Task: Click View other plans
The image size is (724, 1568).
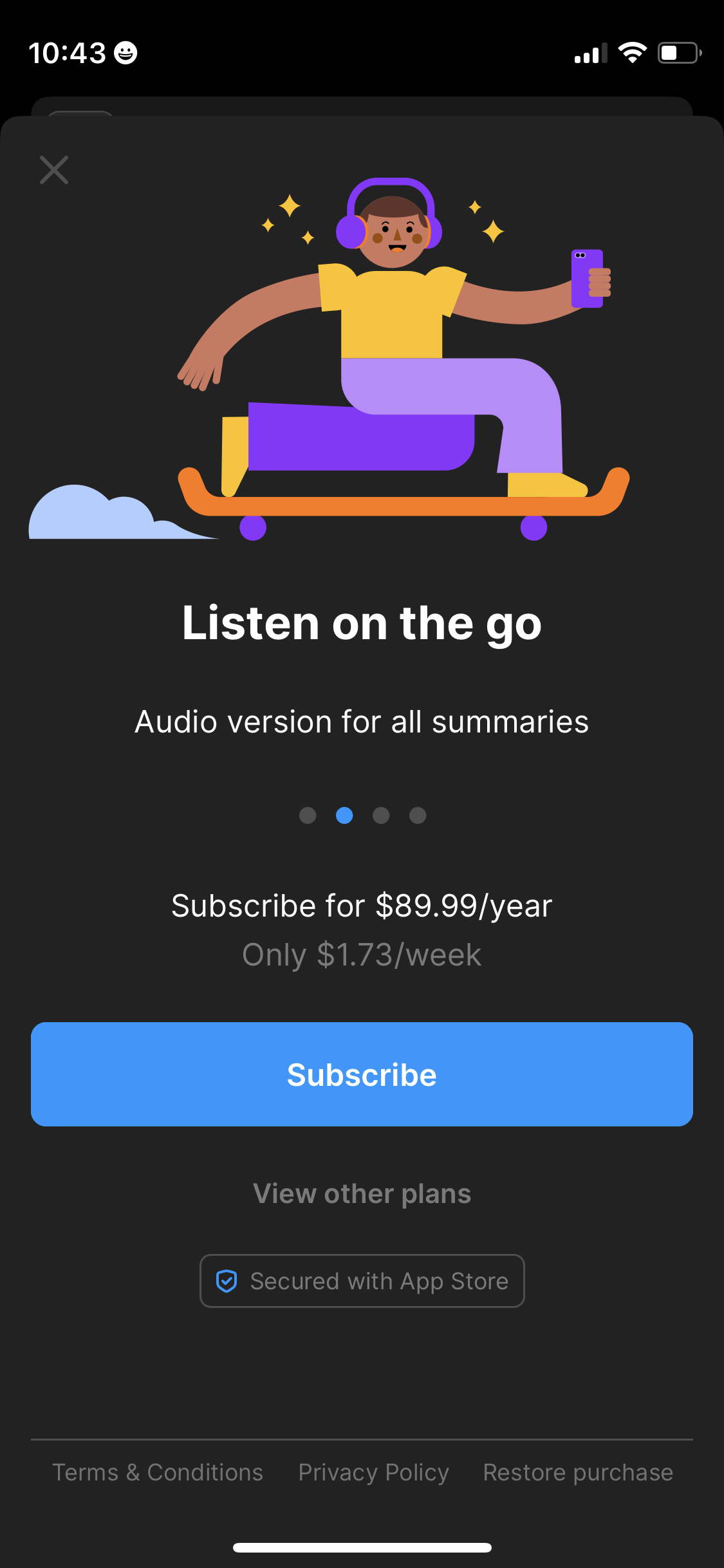Action: point(362,1193)
